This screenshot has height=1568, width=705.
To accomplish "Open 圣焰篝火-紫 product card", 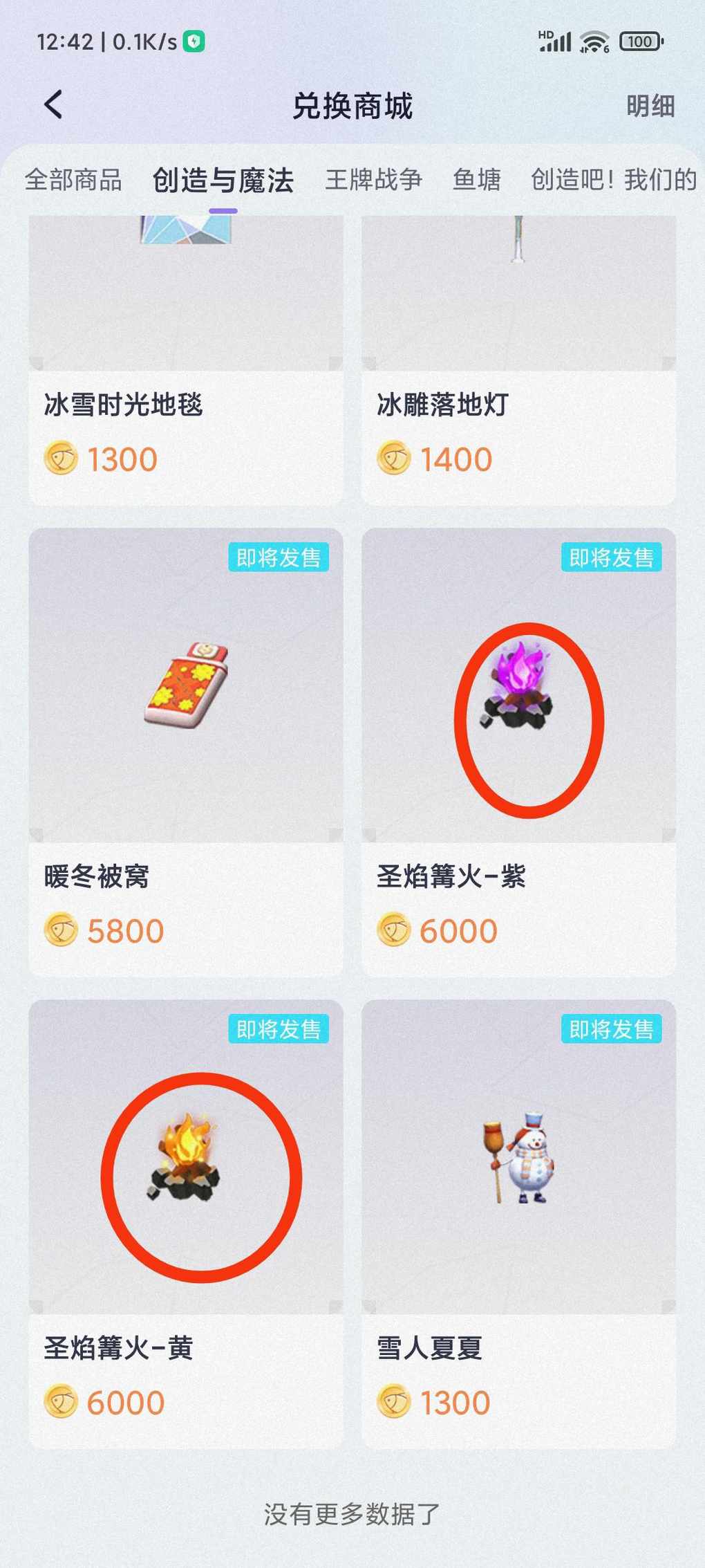I will [518, 752].
